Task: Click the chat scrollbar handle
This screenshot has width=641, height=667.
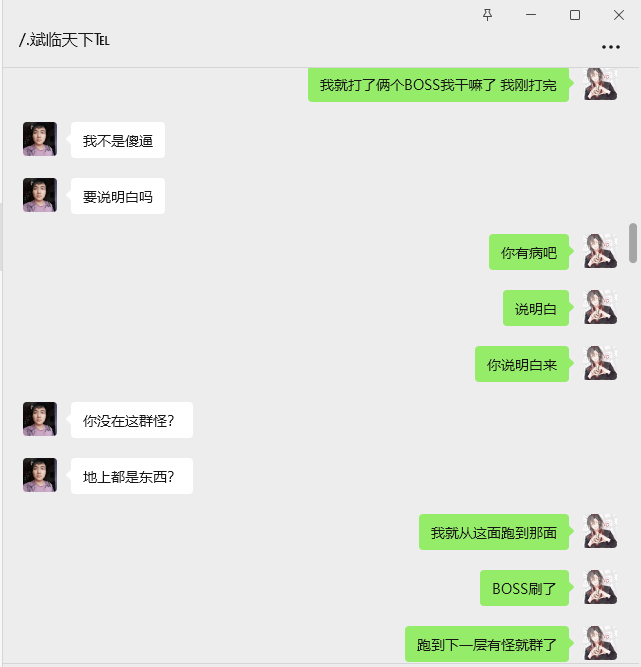Action: 633,242
